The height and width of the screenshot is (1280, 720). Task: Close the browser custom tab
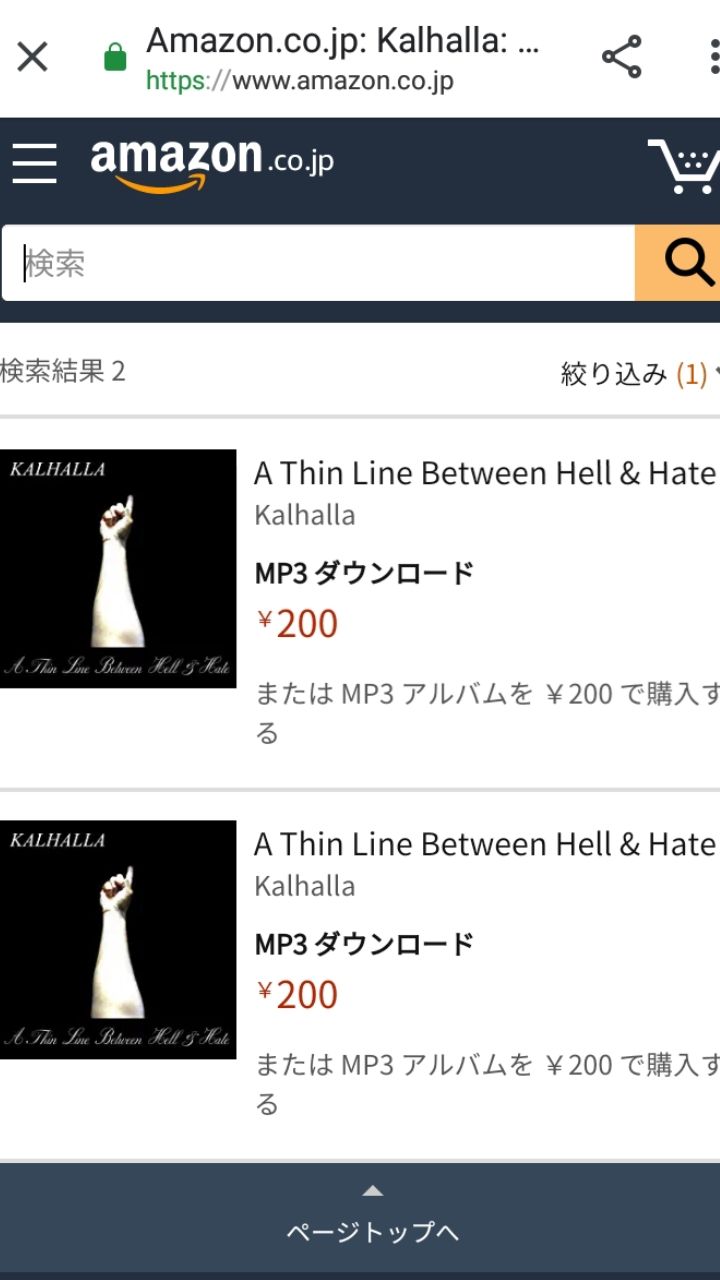[33, 58]
